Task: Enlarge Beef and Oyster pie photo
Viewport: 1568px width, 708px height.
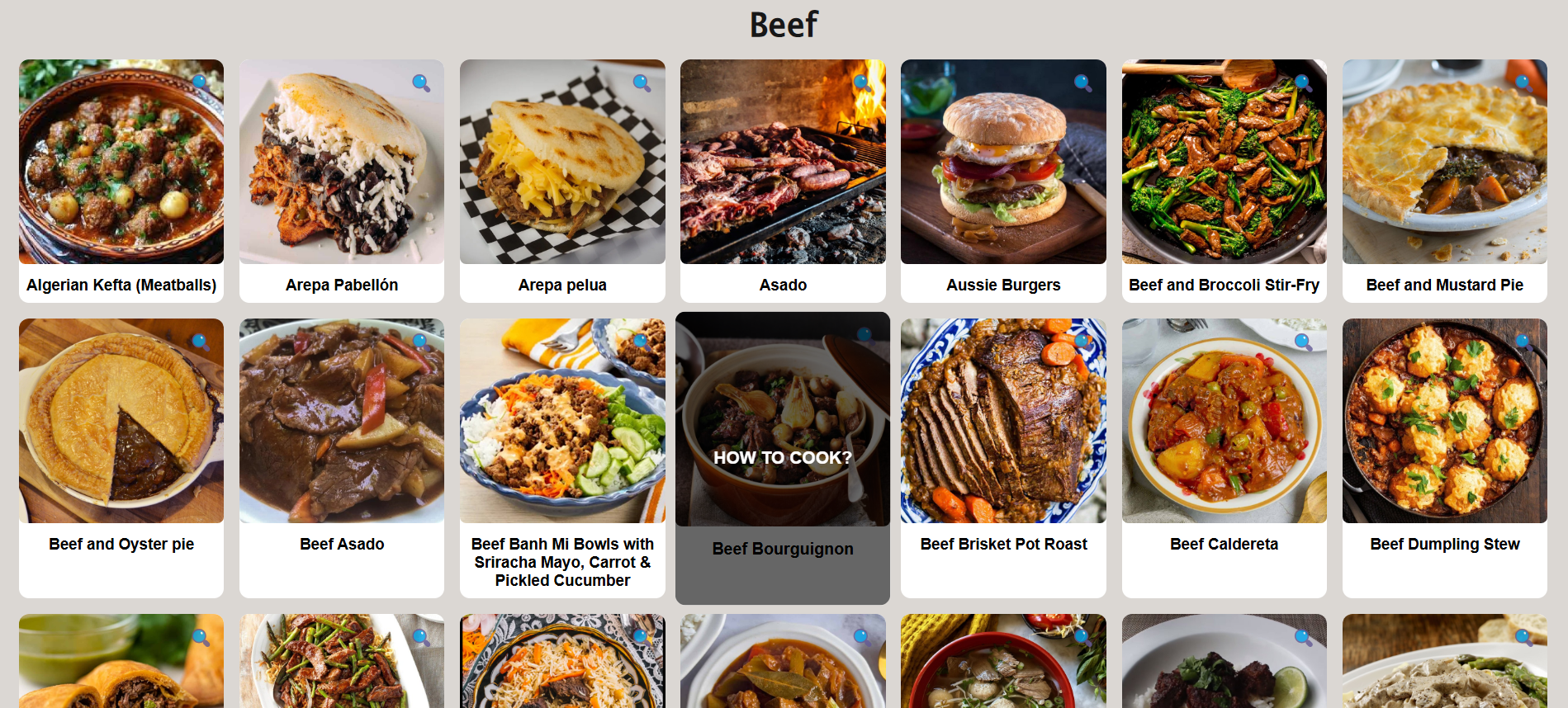Action: pos(200,342)
